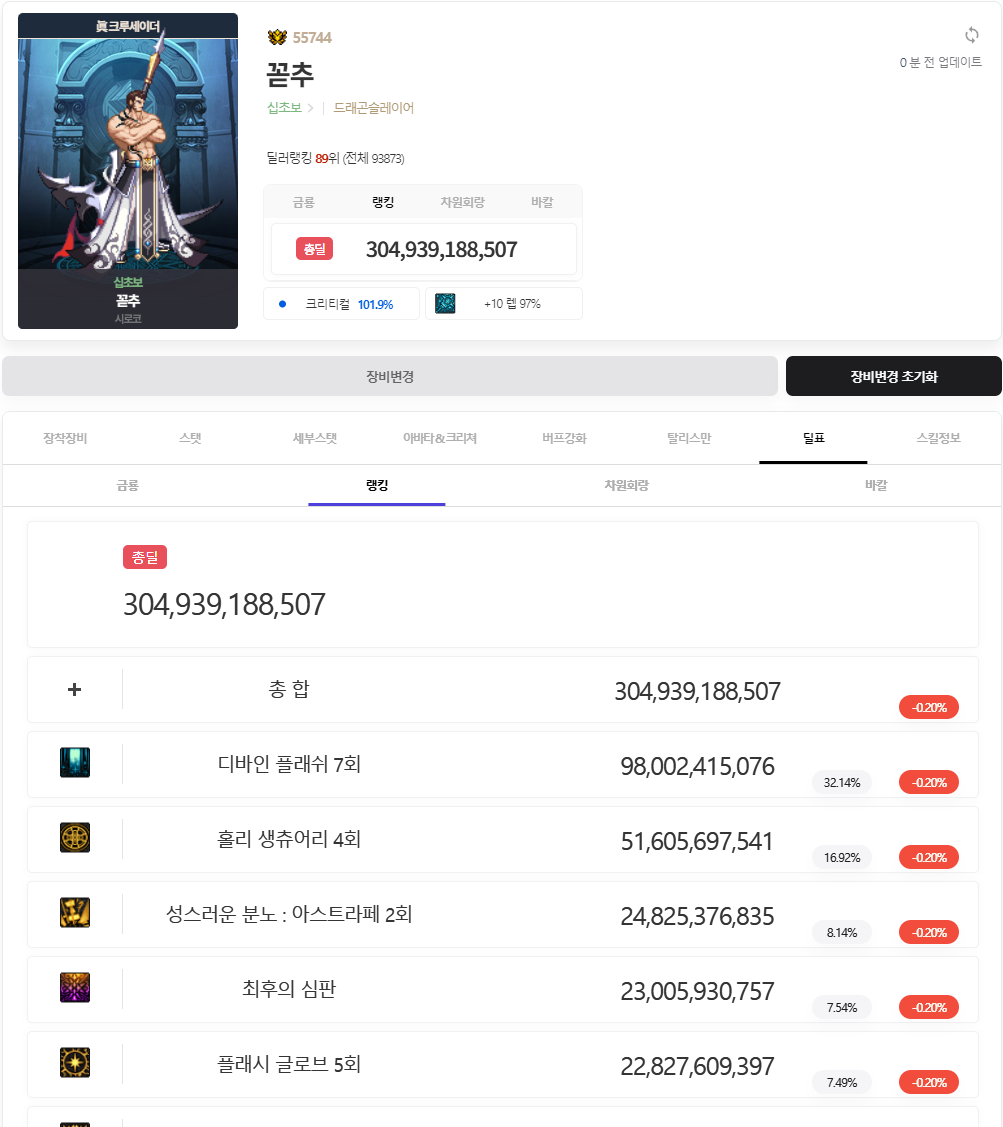View the 아바타&크리쳐 tab
Image resolution: width=1003 pixels, height=1127 pixels.
point(439,438)
